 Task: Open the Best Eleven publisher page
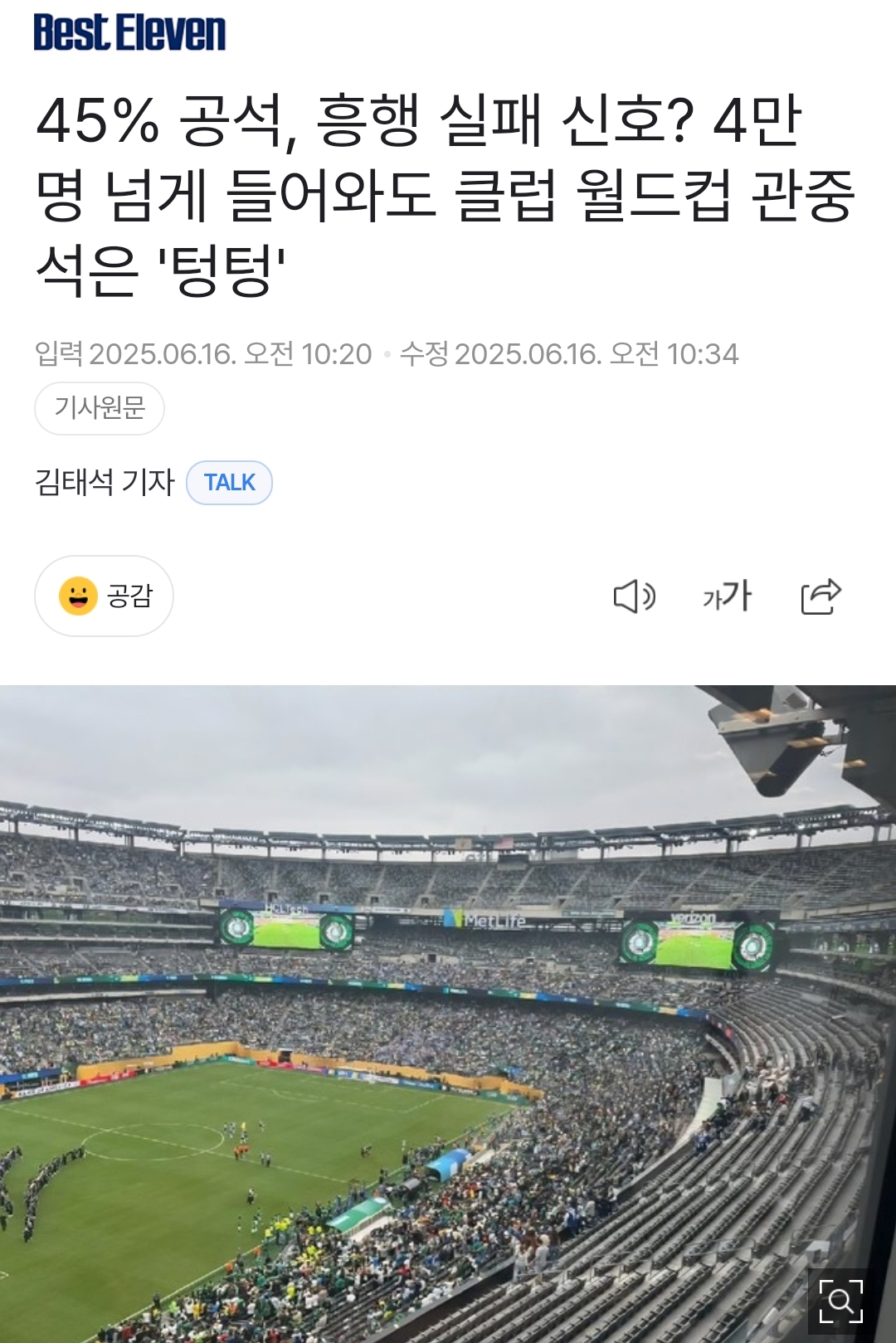[x=129, y=33]
